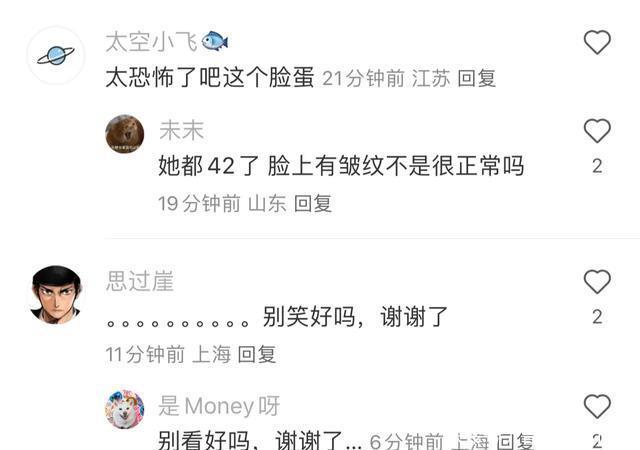The height and width of the screenshot is (450, 640).
Task: View 未未's profile picture
Action: 125,133
